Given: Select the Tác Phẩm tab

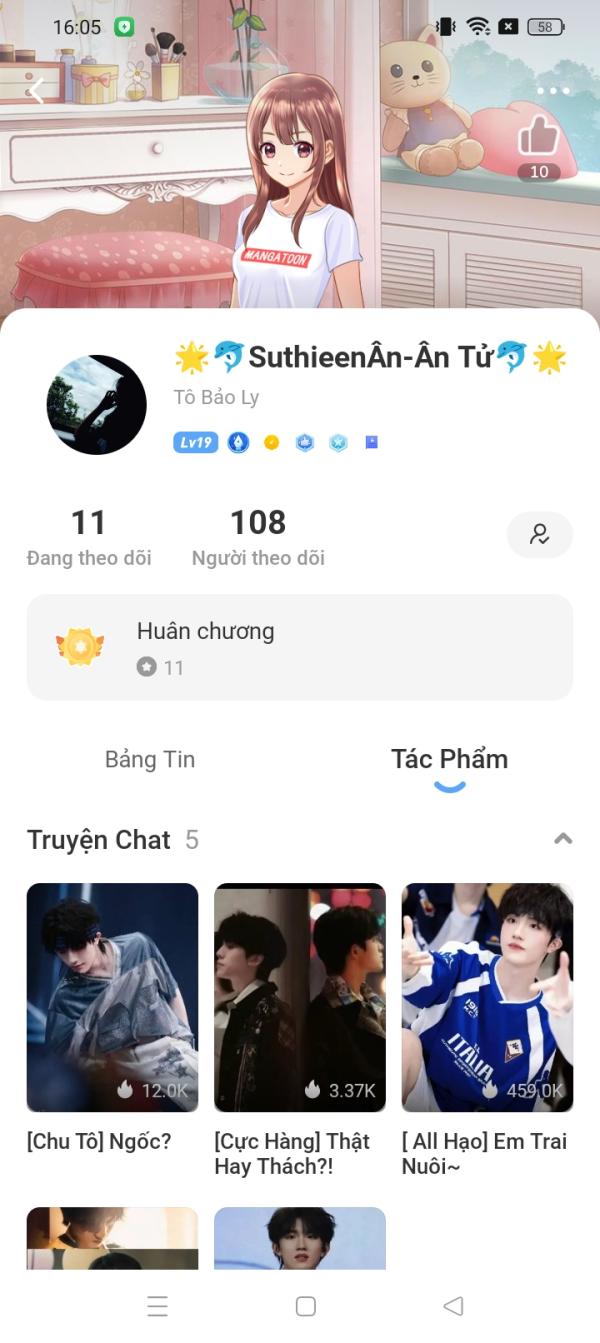Looking at the screenshot, I should (449, 759).
